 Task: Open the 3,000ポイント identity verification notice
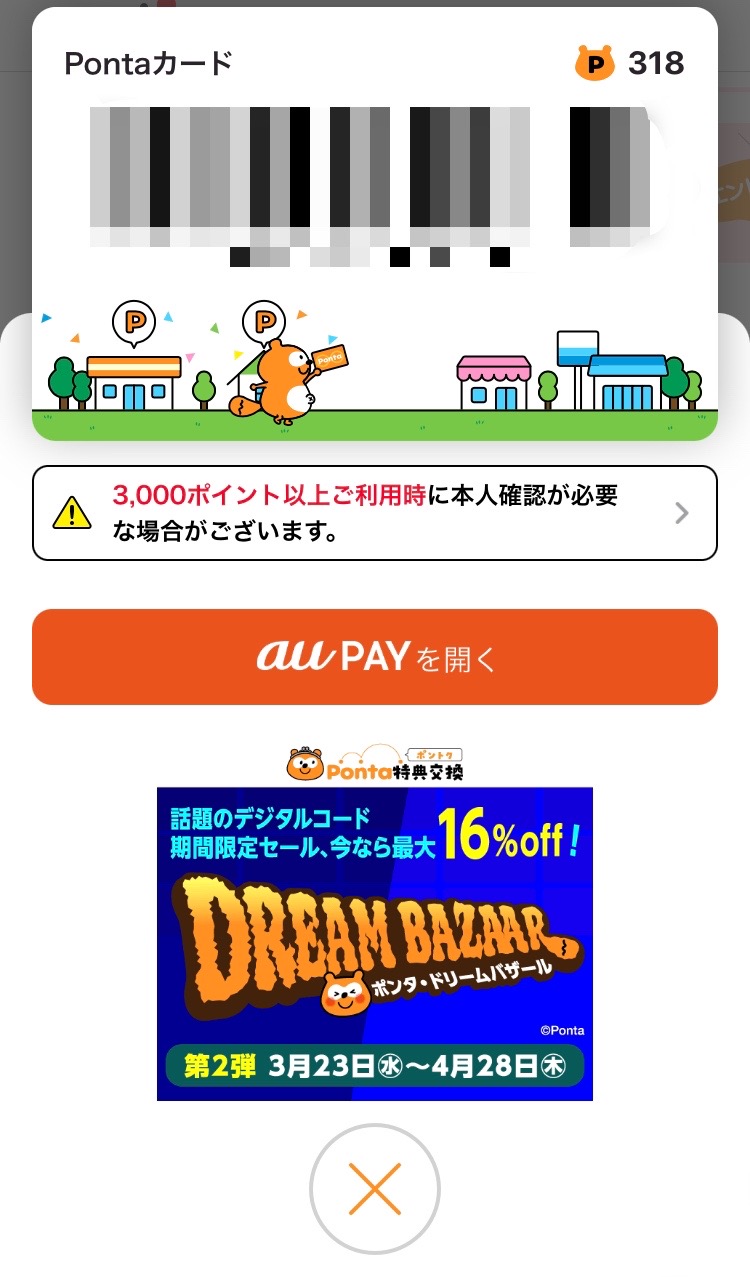pos(374,513)
